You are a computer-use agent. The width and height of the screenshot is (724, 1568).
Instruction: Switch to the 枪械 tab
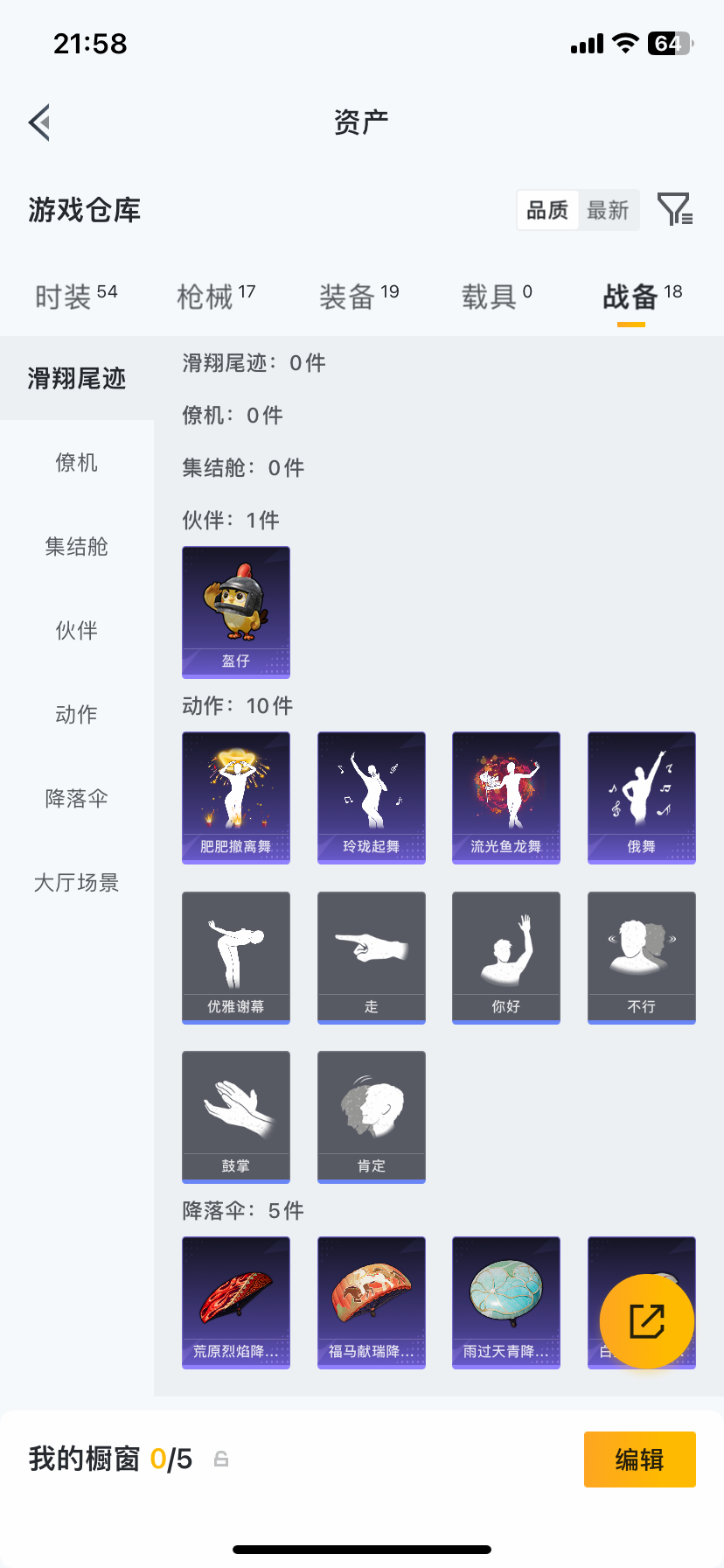tap(216, 297)
